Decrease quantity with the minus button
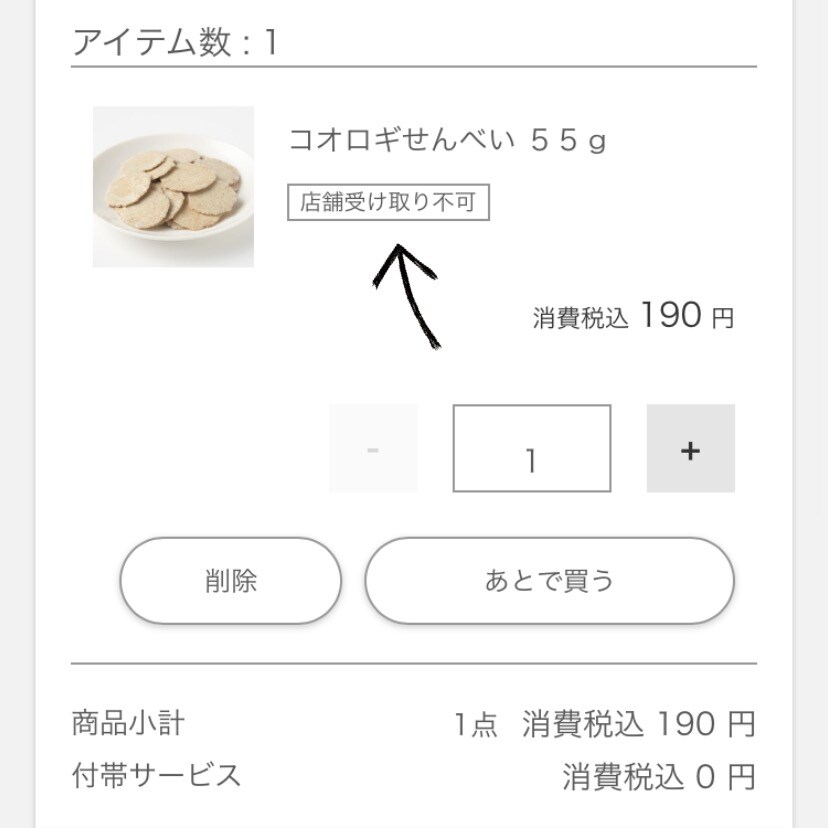Screen dimensions: 828x828 coord(373,449)
